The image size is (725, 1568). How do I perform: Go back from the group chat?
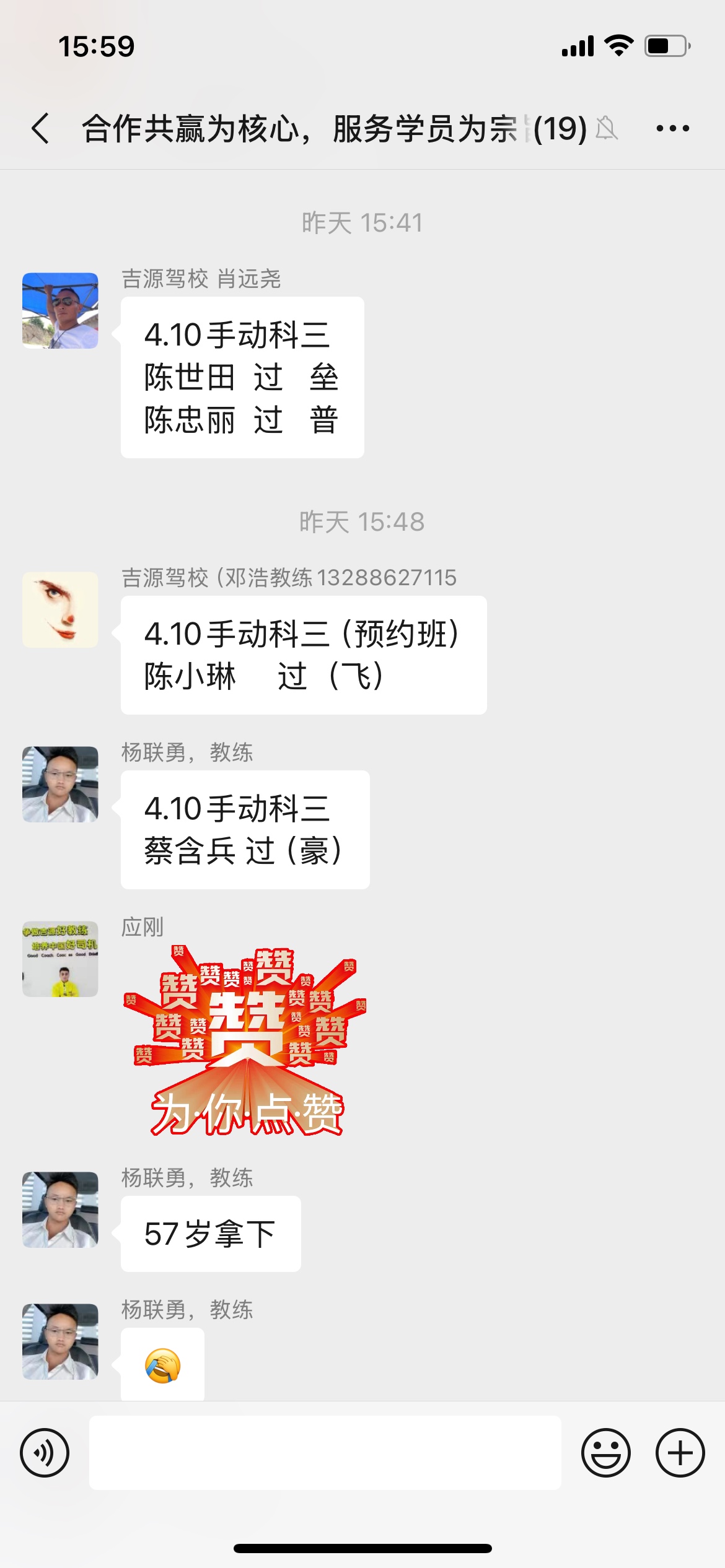tap(40, 129)
